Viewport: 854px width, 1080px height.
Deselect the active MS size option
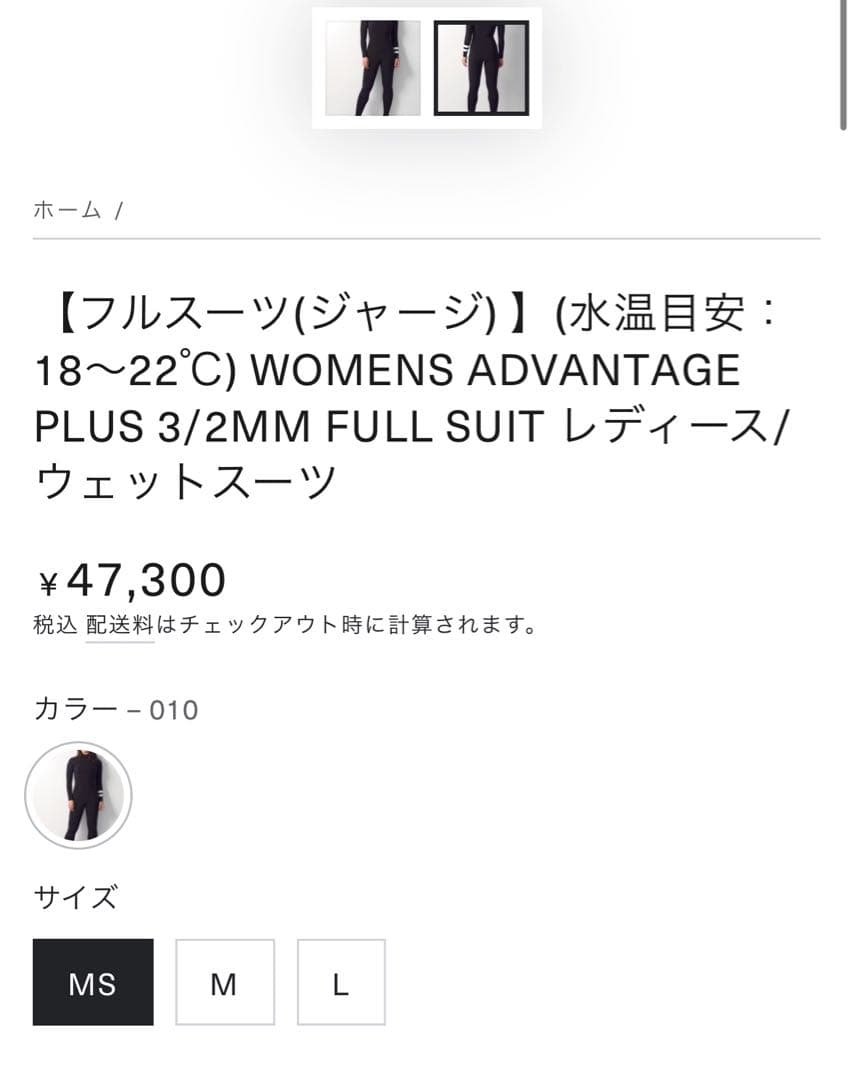pyautogui.click(x=92, y=983)
